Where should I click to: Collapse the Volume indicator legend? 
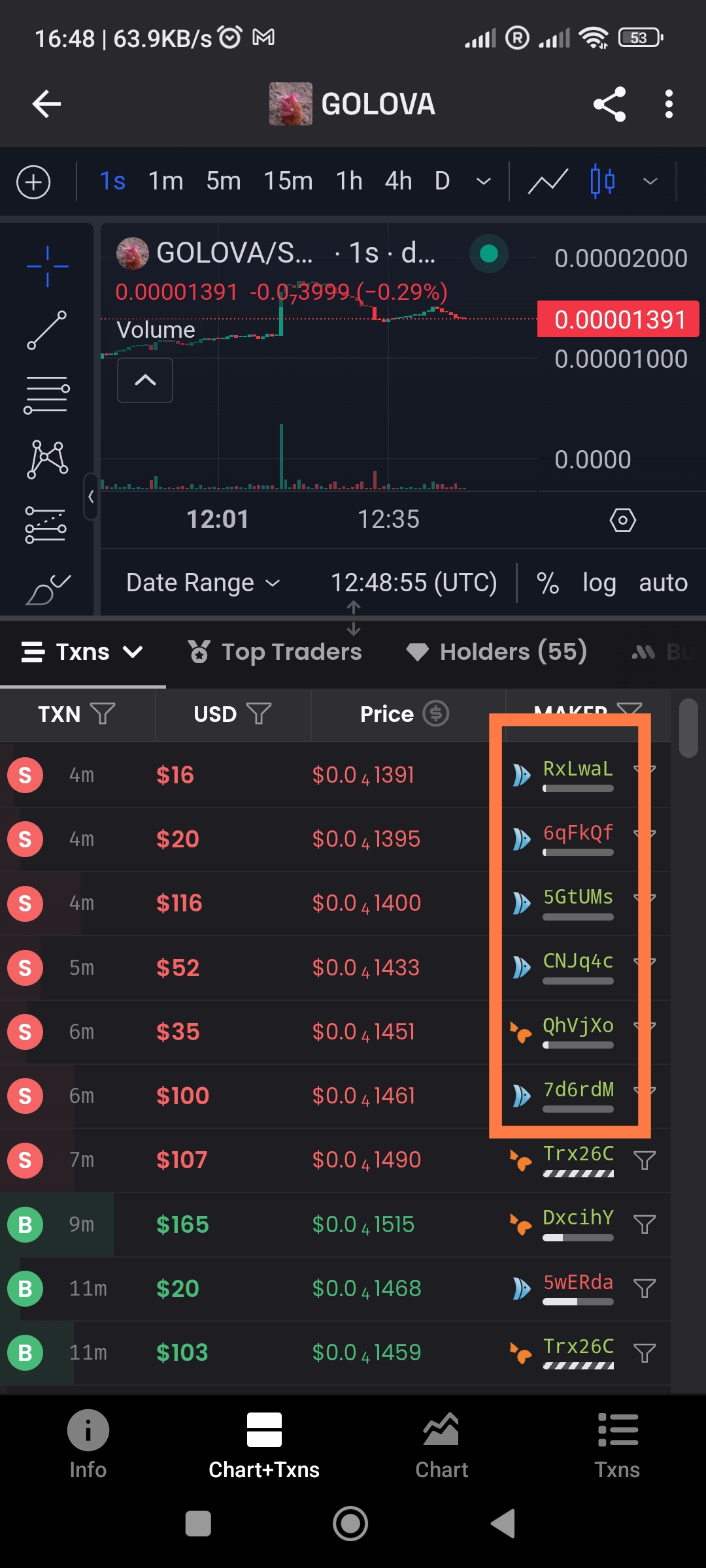coord(145,380)
